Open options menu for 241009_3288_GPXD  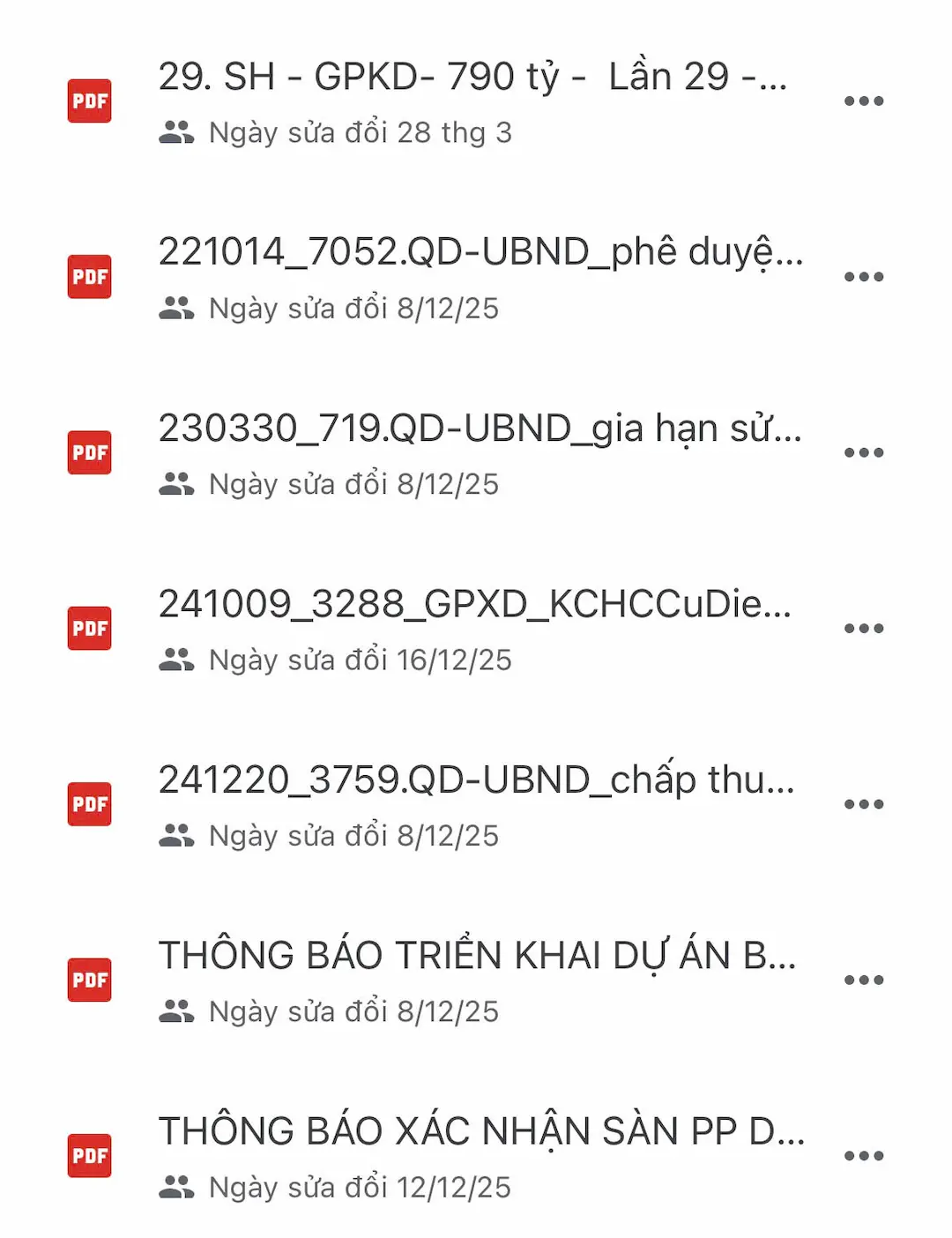click(x=865, y=626)
